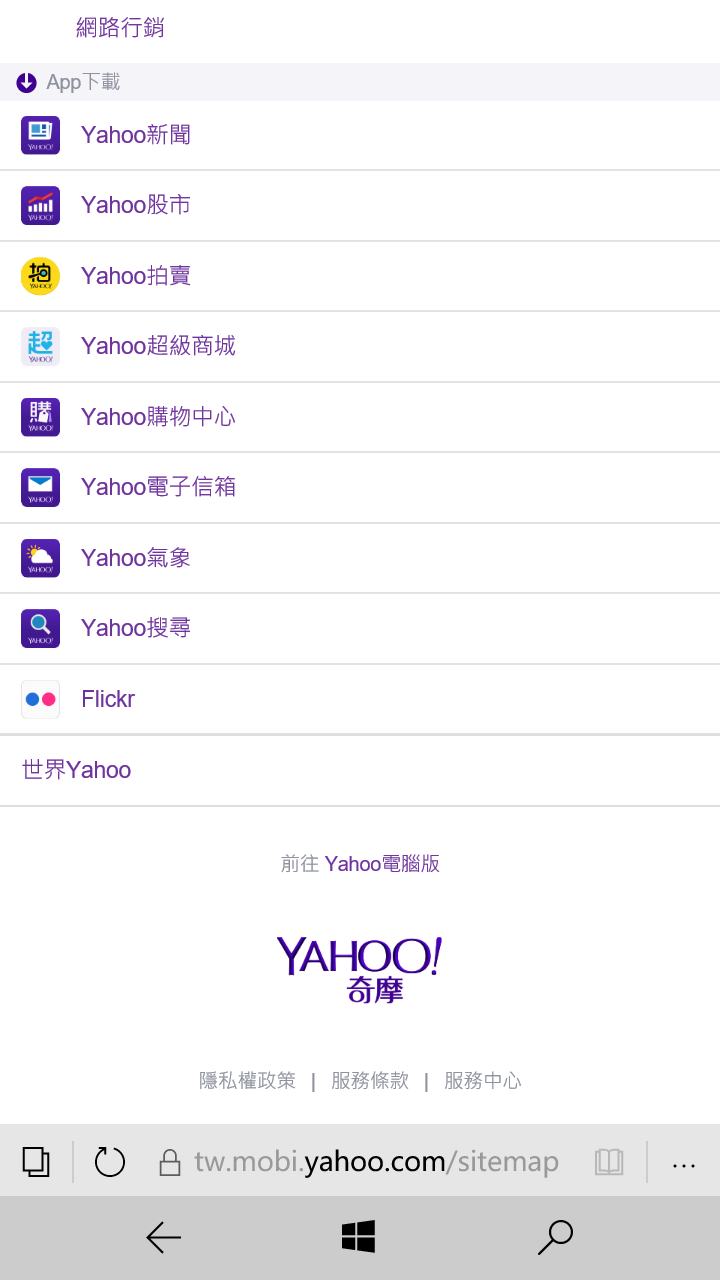Select Yahoo股市 row
Screen dimensions: 720x1280
(x=136, y=205)
